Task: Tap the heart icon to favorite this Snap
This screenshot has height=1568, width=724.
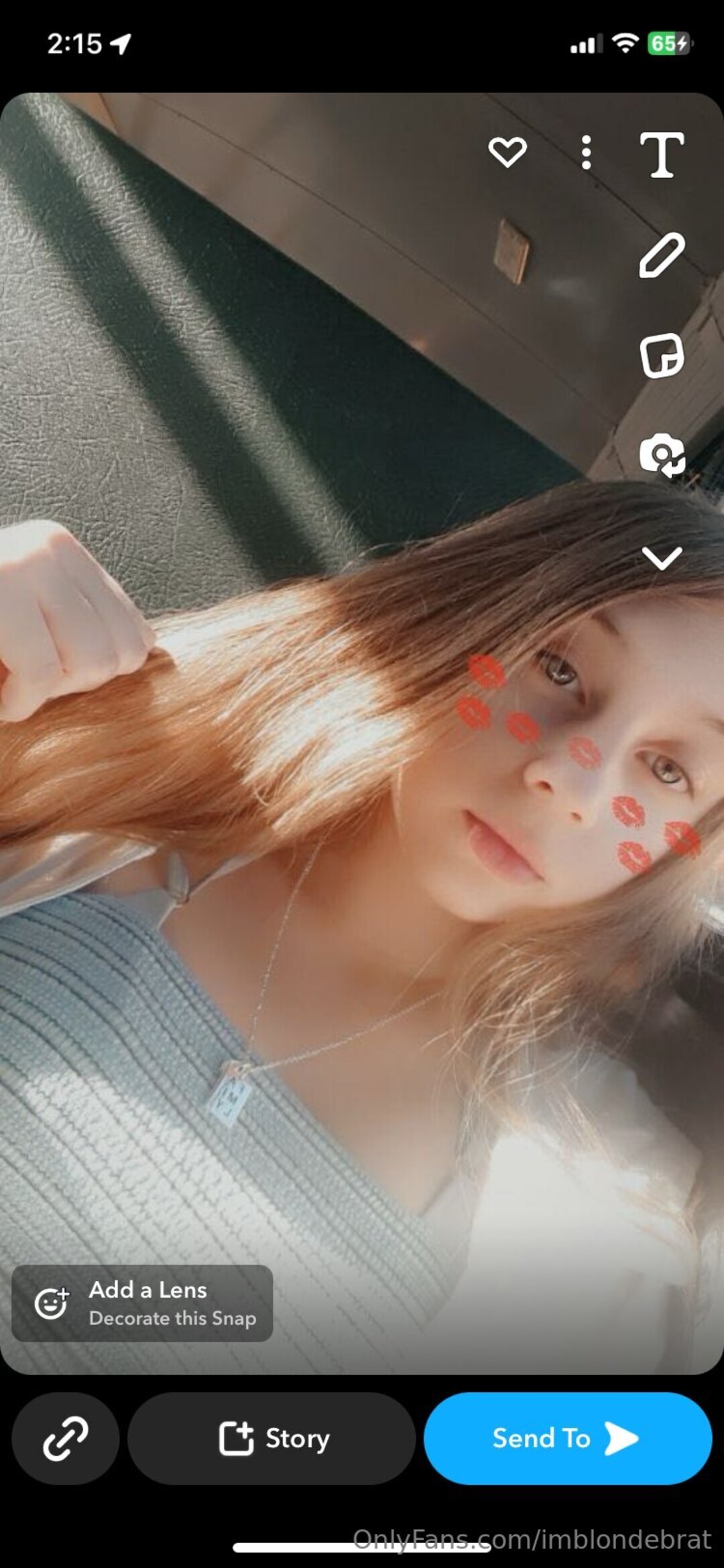Action: coord(507,152)
